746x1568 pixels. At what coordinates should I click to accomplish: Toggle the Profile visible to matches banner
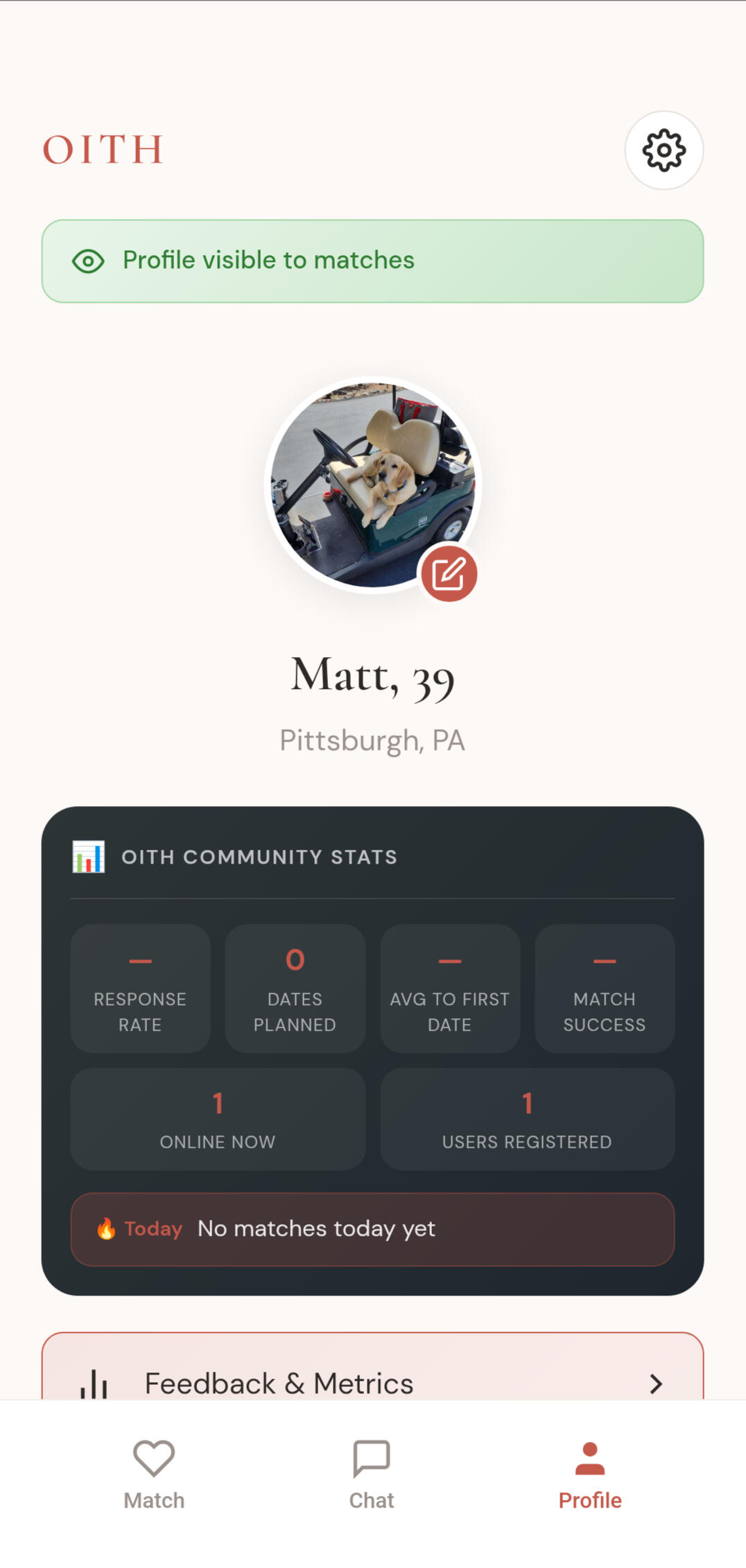pos(372,261)
